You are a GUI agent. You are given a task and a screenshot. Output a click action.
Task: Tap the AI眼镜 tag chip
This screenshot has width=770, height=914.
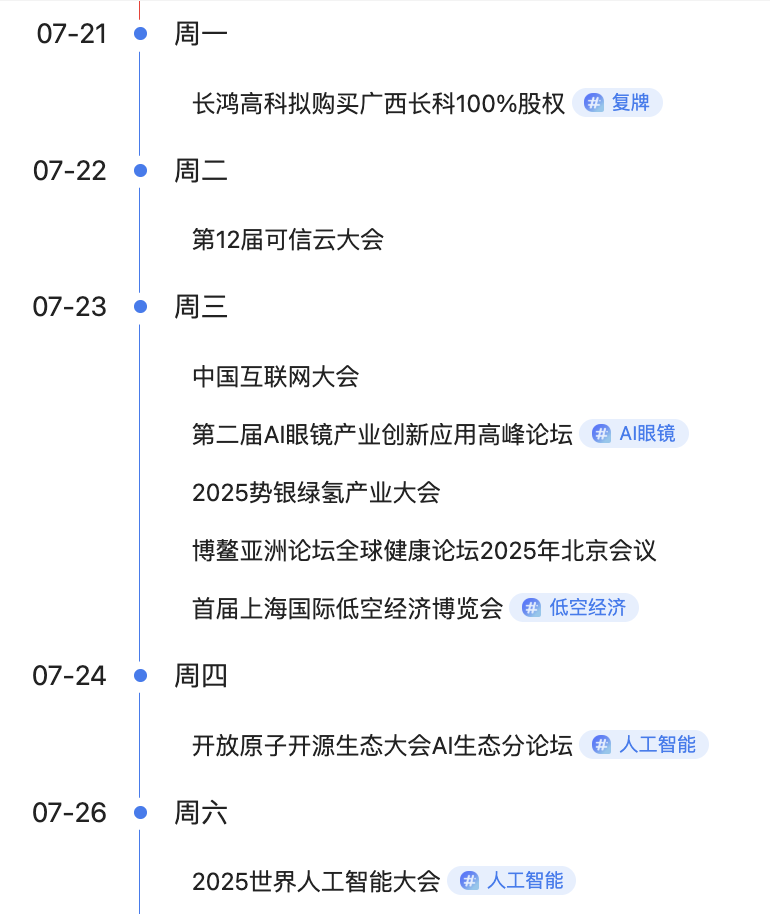[x=634, y=433]
